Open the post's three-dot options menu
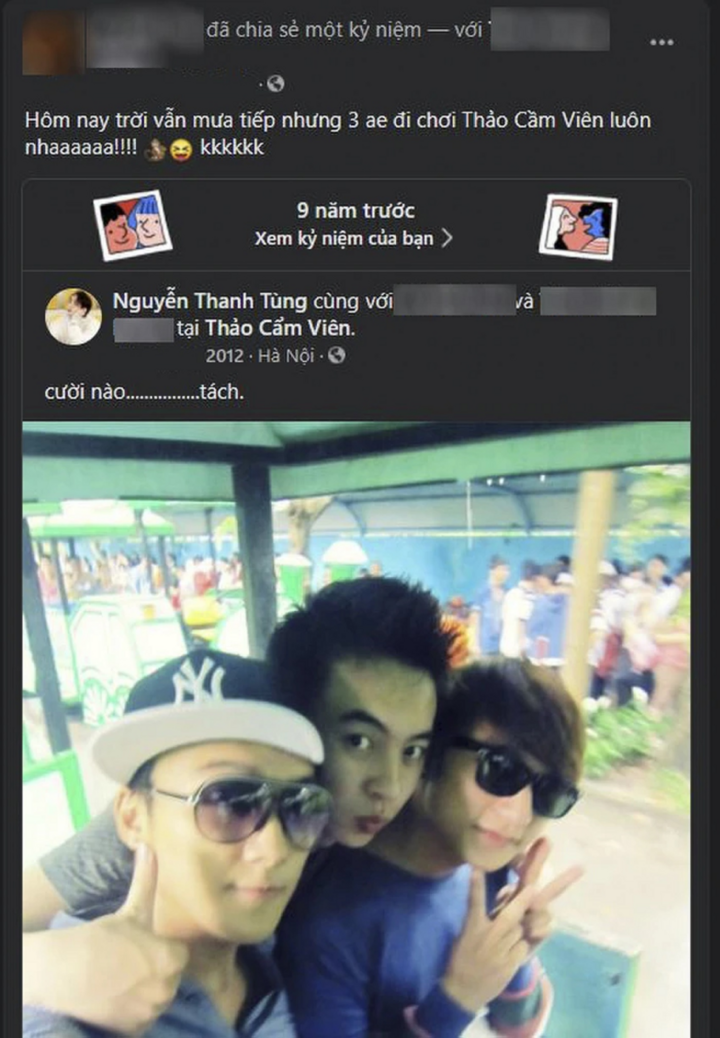Viewport: 720px width, 1038px height. (661, 43)
